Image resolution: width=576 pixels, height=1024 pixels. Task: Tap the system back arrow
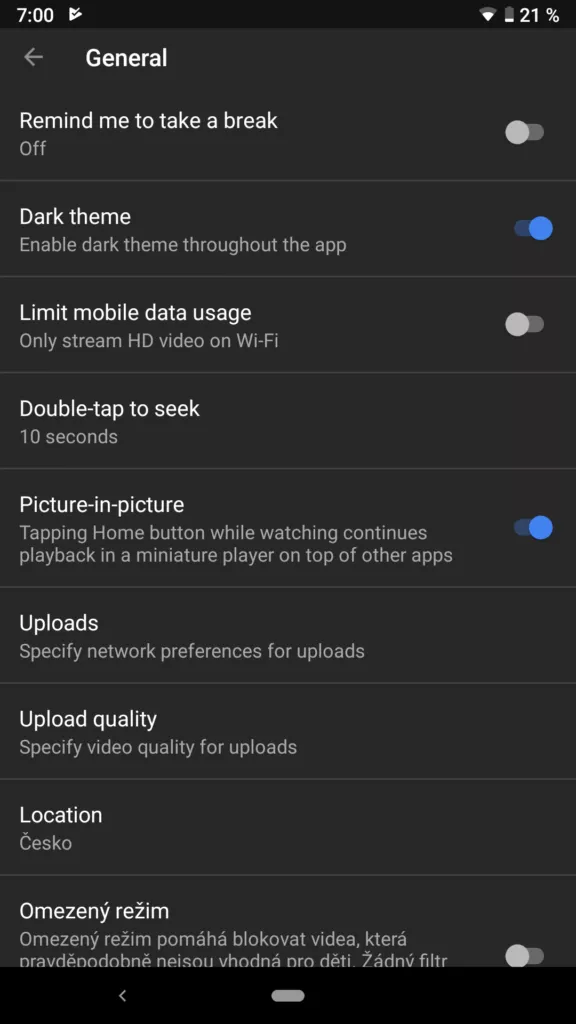click(122, 995)
